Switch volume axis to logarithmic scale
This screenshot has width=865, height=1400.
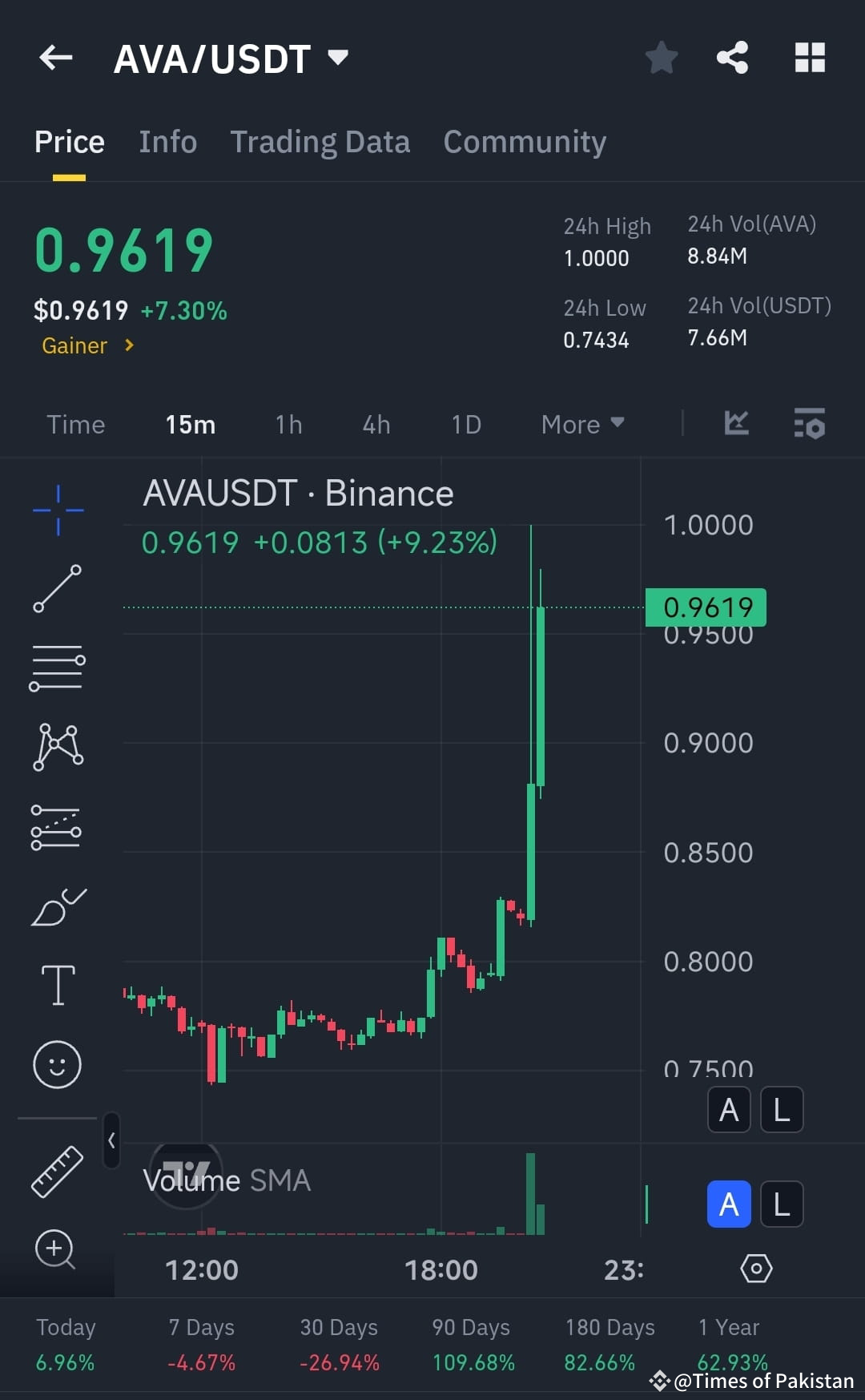click(781, 1204)
